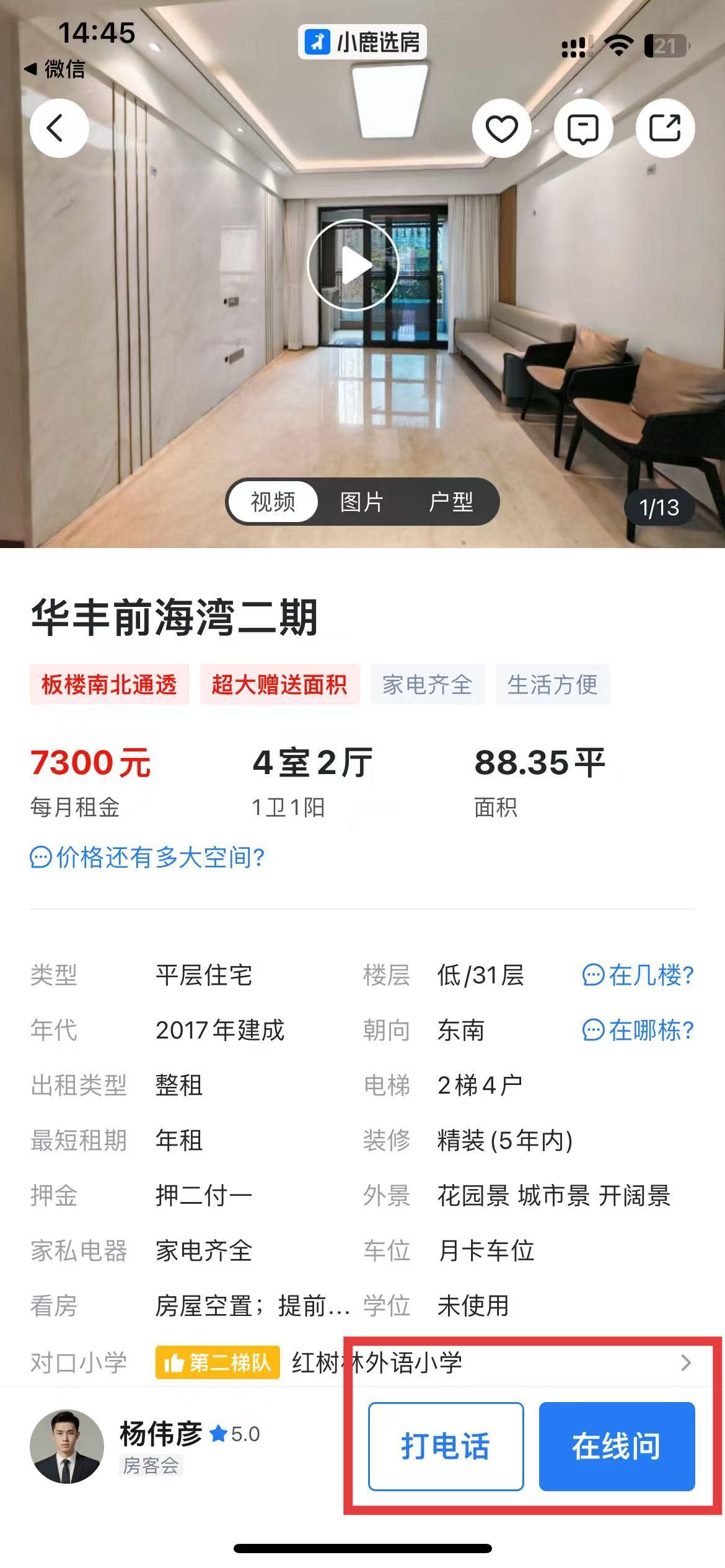Favorite this listing with the heart icon
Screen dimensions: 725x1568
(501, 128)
